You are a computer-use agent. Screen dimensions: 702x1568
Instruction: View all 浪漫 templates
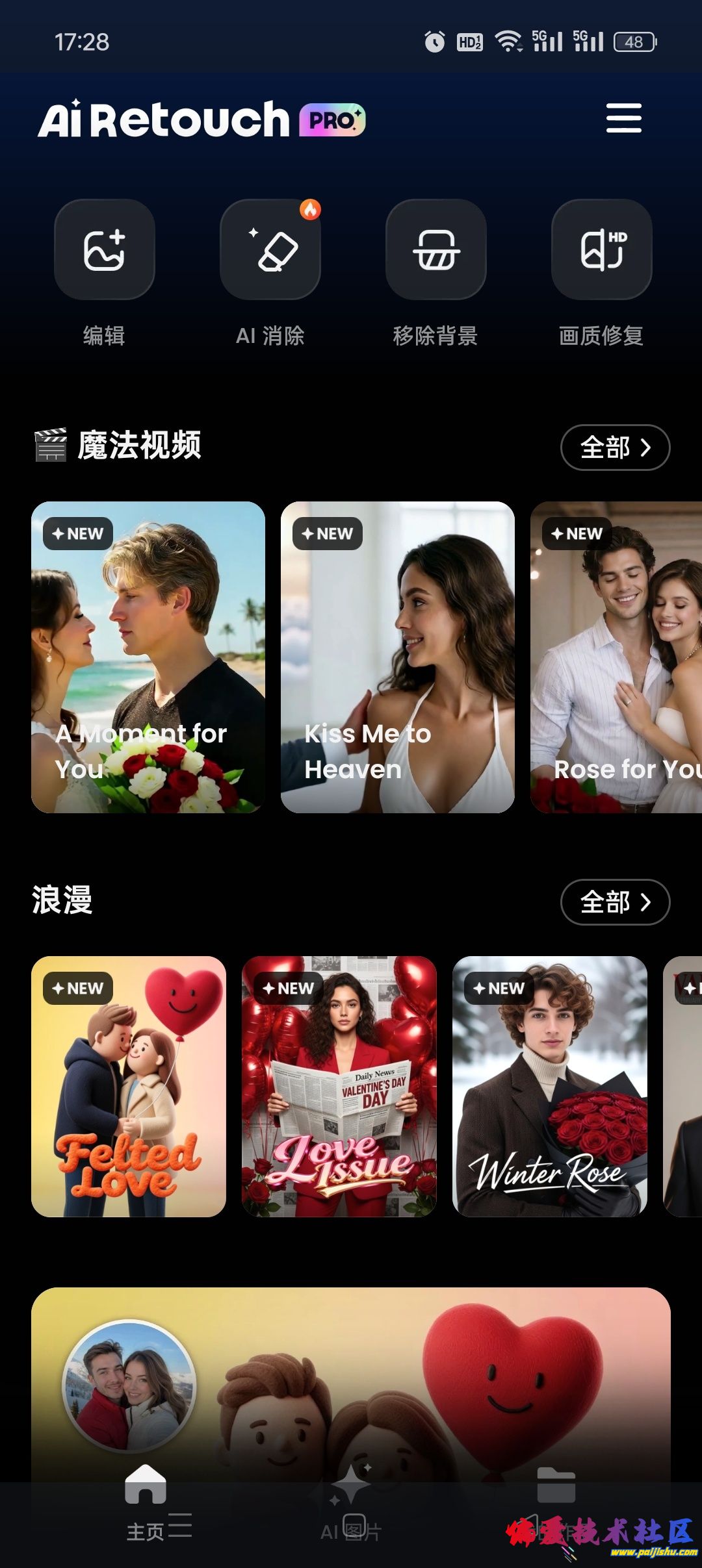point(614,902)
